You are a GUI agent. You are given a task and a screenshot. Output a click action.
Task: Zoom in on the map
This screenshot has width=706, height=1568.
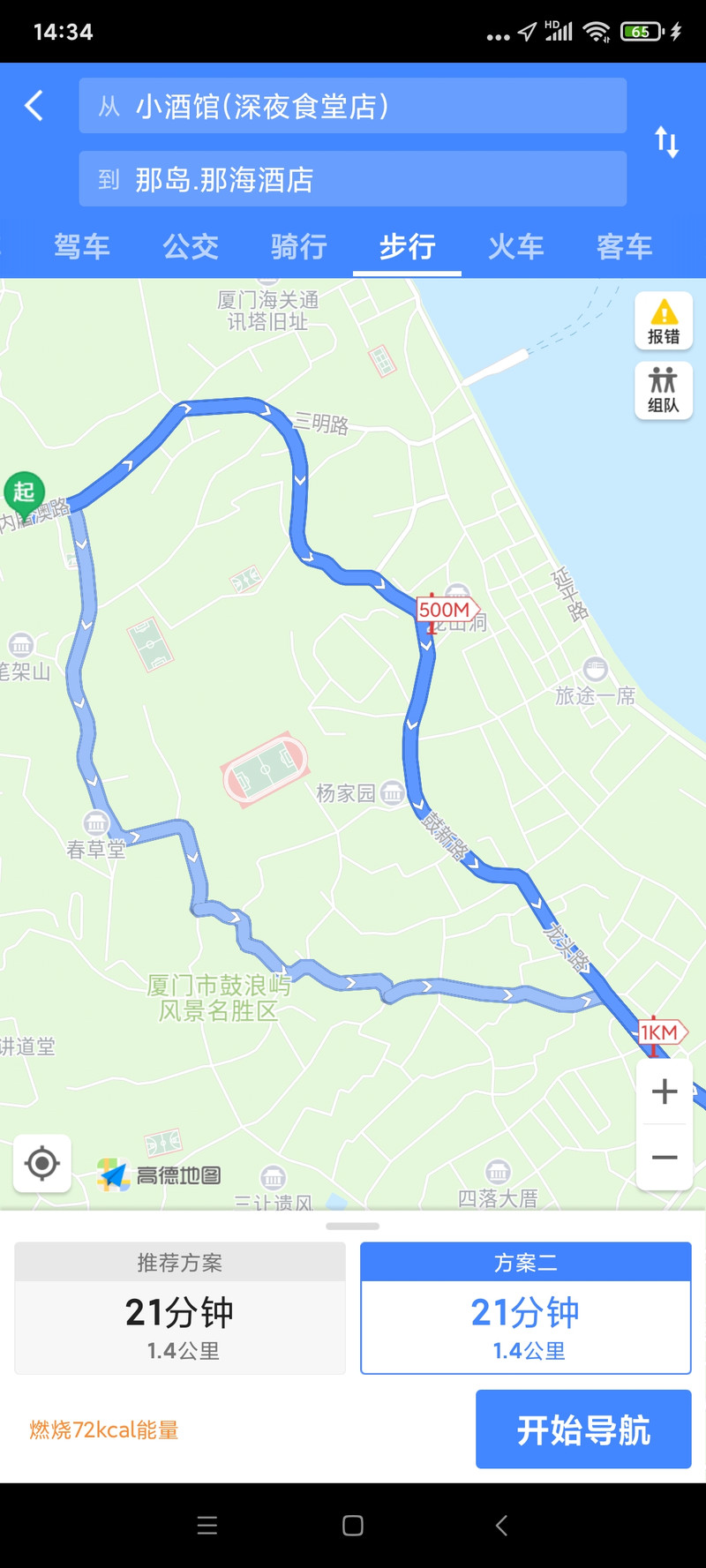pos(665,1092)
